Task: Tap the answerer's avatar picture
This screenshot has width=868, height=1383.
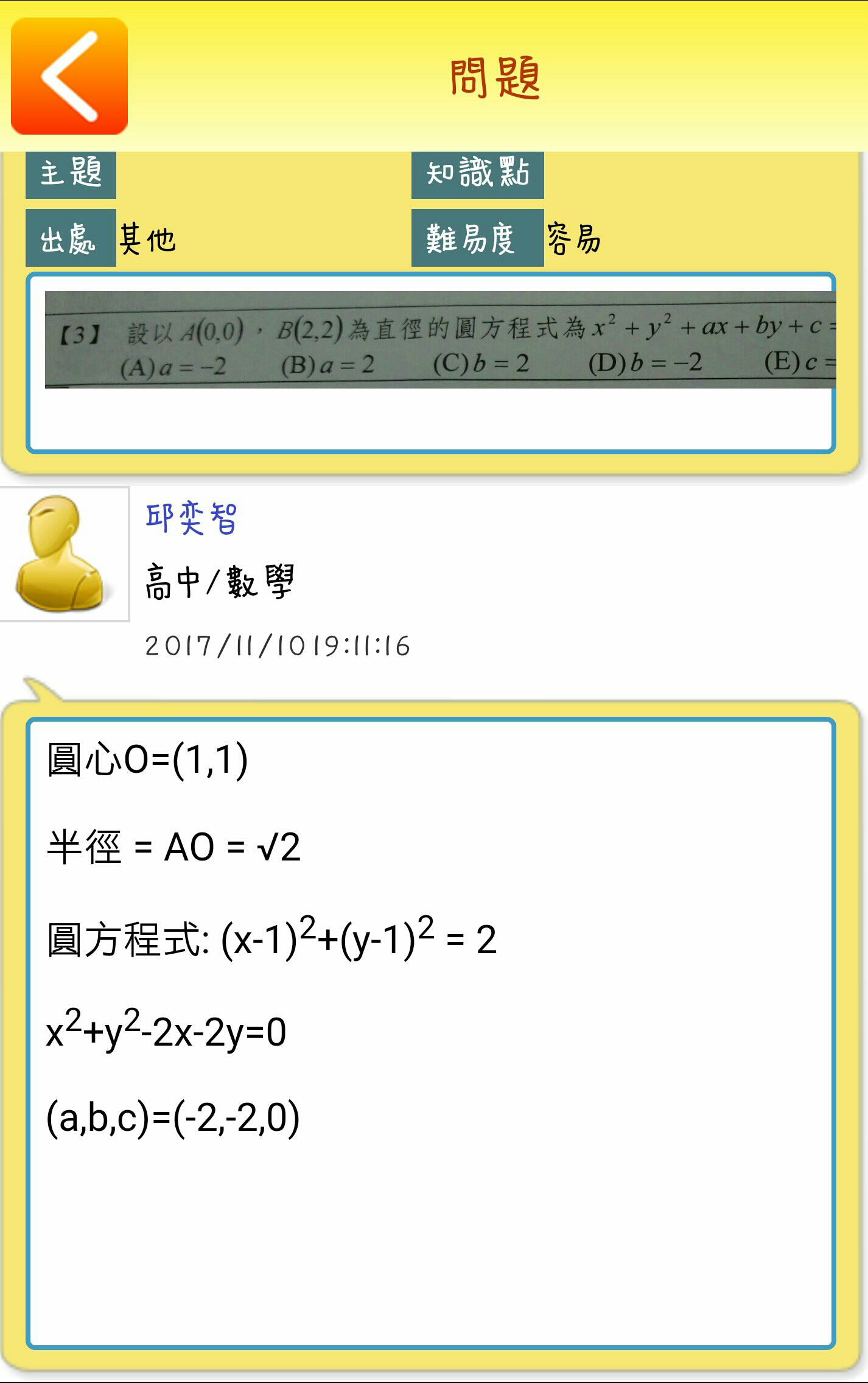Action: click(64, 554)
